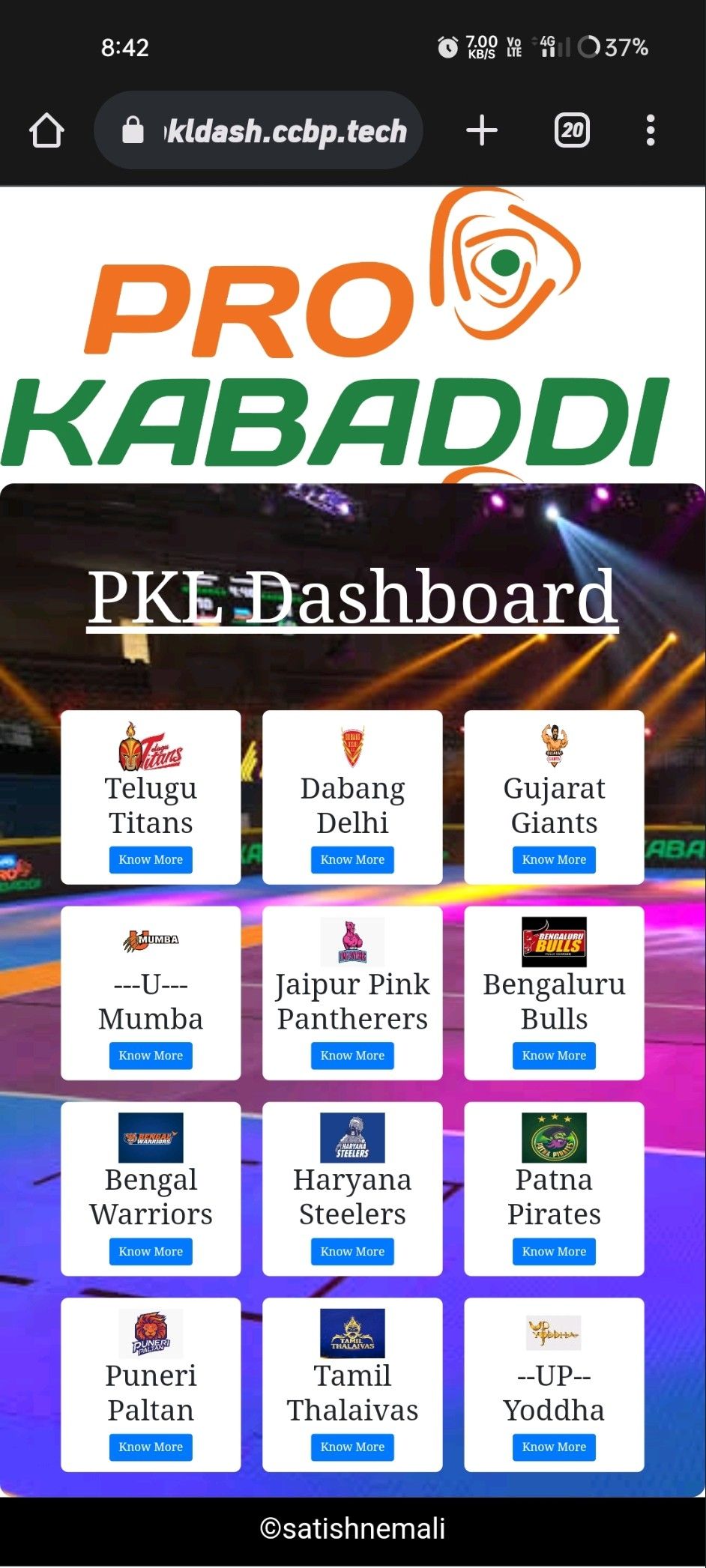This screenshot has width=706, height=1568.
Task: View more about Jaipur Pink Panthers
Action: click(x=352, y=1056)
